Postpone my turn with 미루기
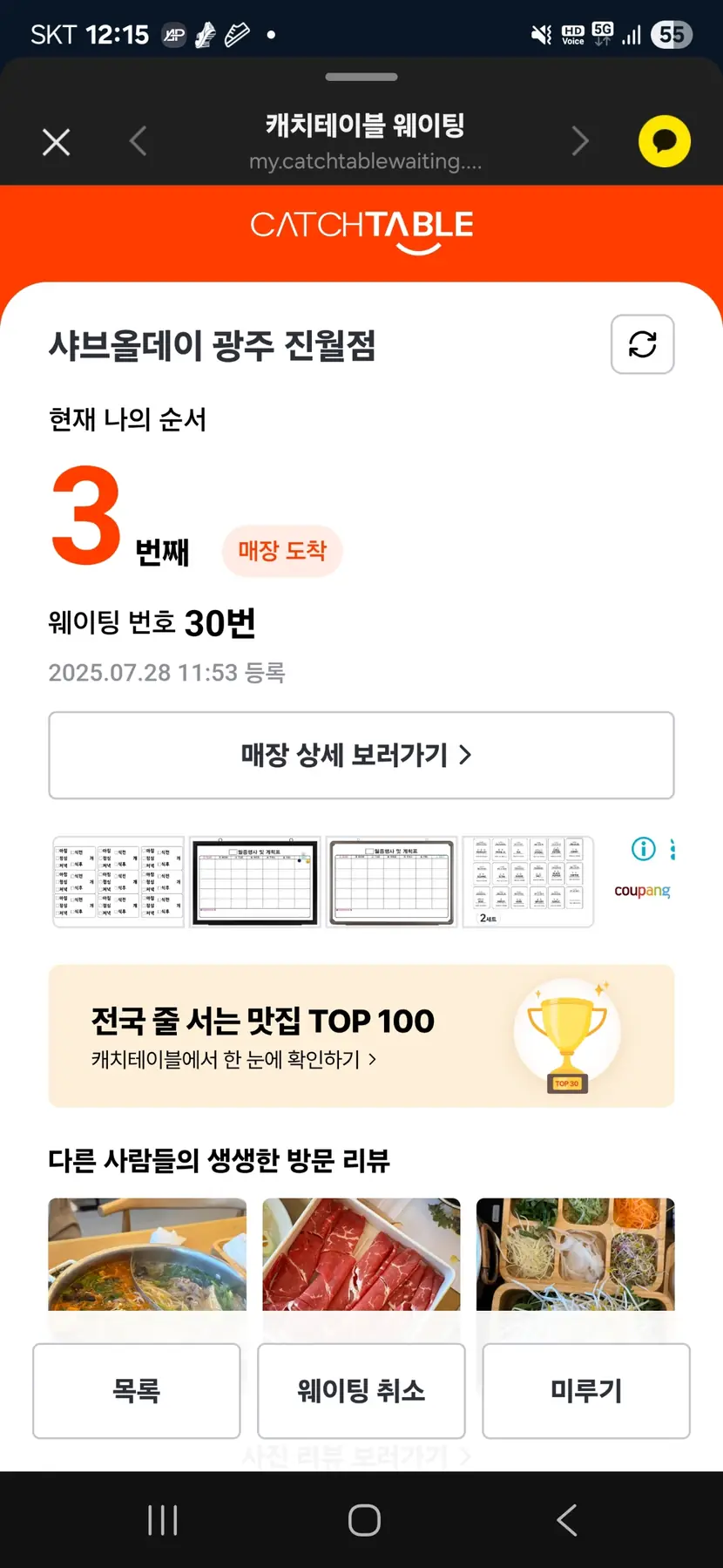Image resolution: width=723 pixels, height=1568 pixels. coord(585,1390)
